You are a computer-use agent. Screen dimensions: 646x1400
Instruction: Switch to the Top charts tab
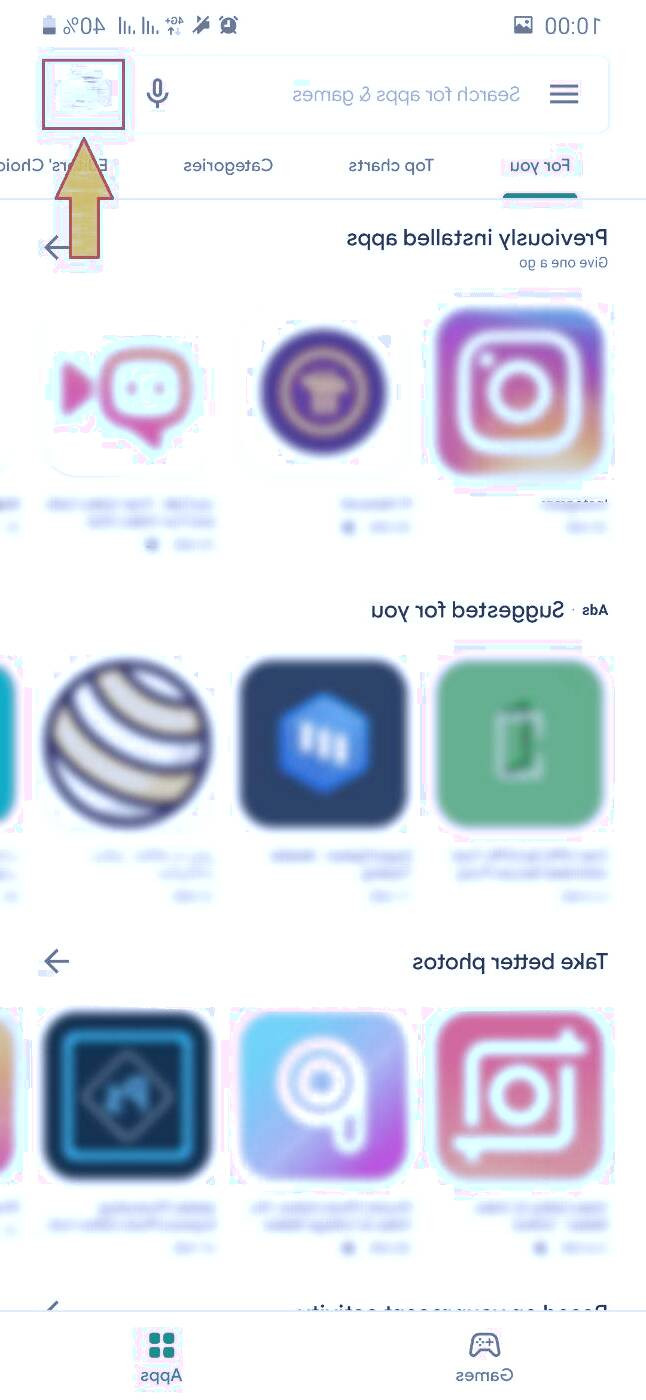pyautogui.click(x=391, y=165)
